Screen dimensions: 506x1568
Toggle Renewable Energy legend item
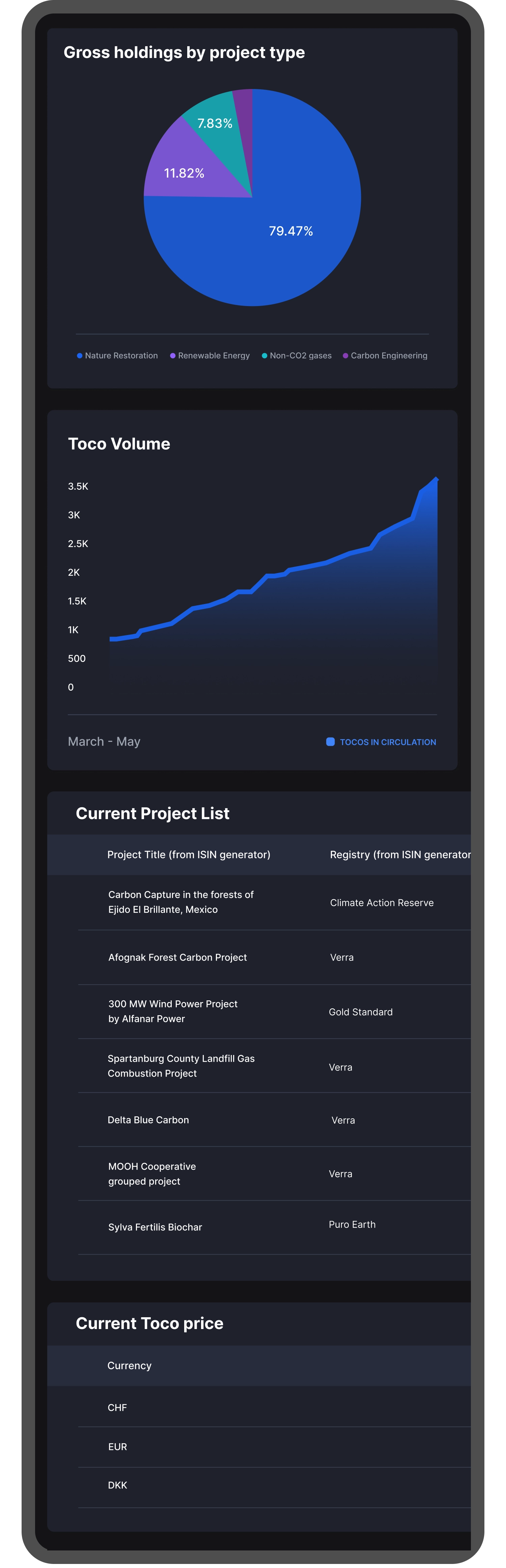210,356
